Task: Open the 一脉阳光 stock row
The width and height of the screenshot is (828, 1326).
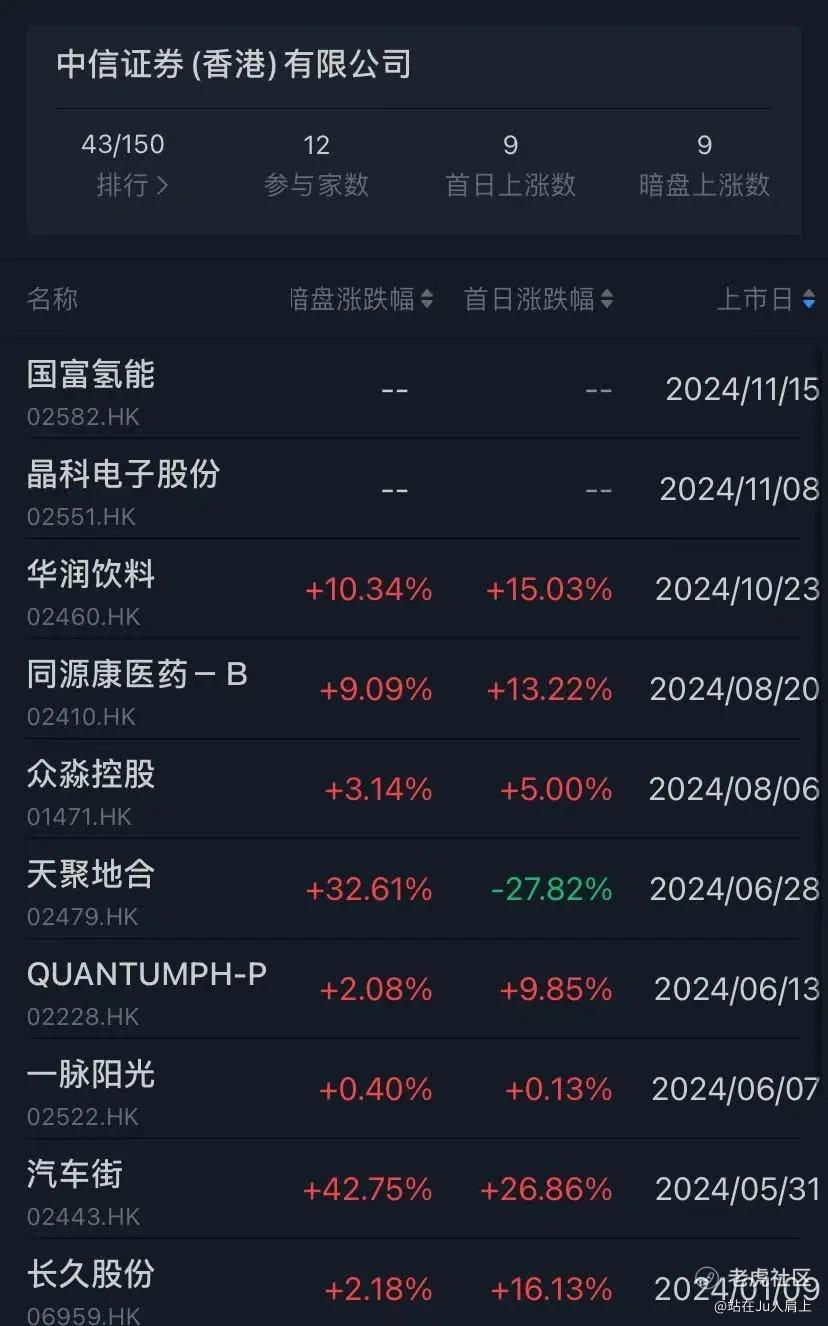Action: [x=414, y=1089]
